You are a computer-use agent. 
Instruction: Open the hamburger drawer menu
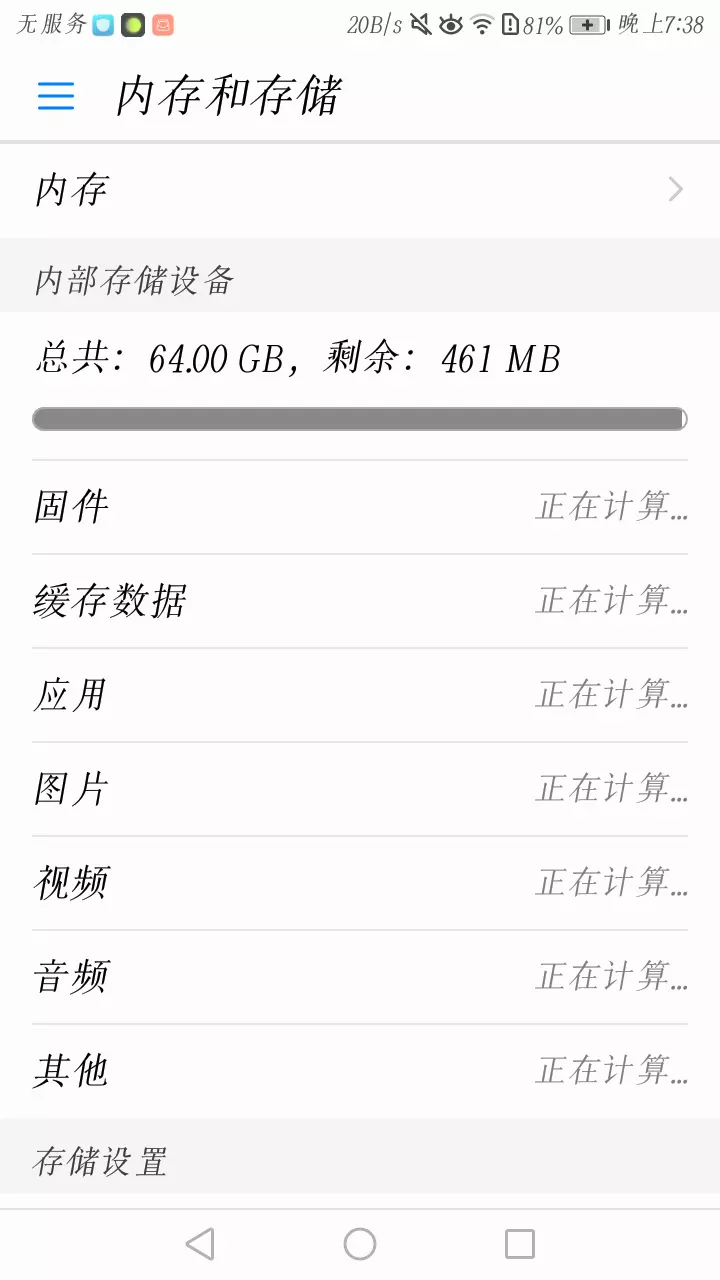(56, 95)
